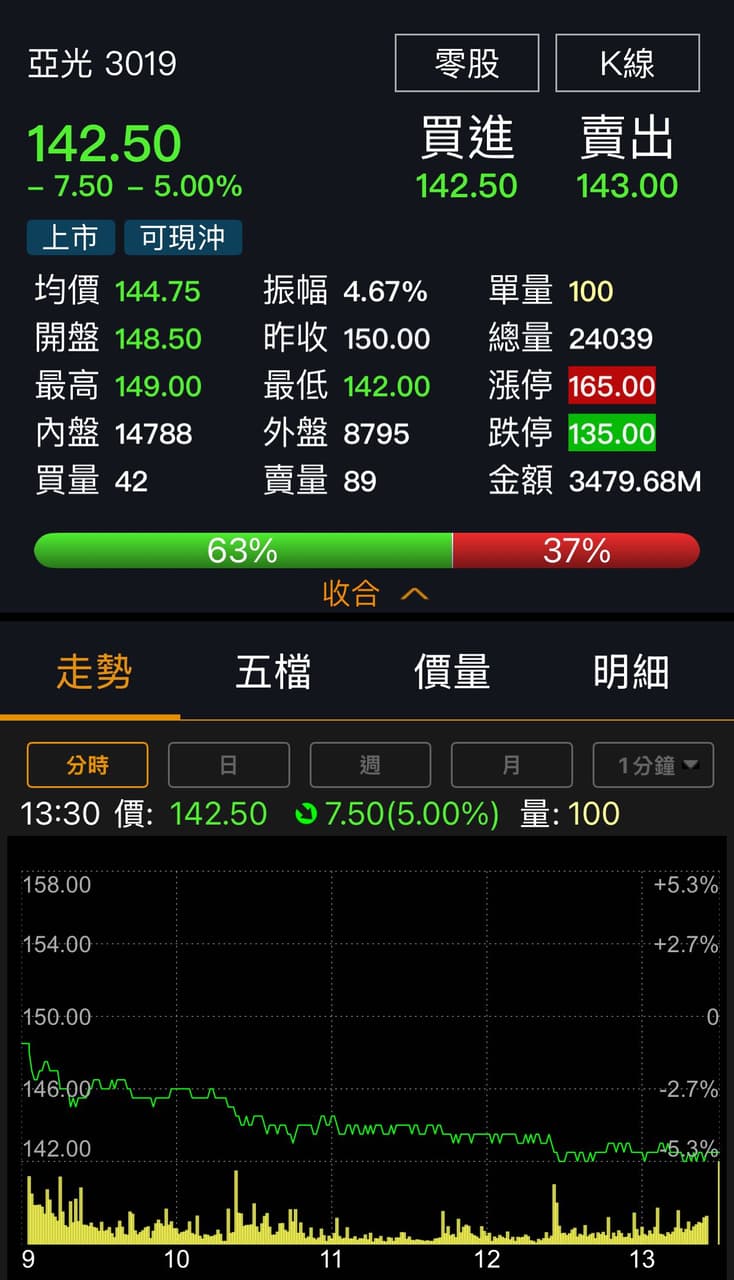Show the 月 monthly chart

tap(511, 765)
